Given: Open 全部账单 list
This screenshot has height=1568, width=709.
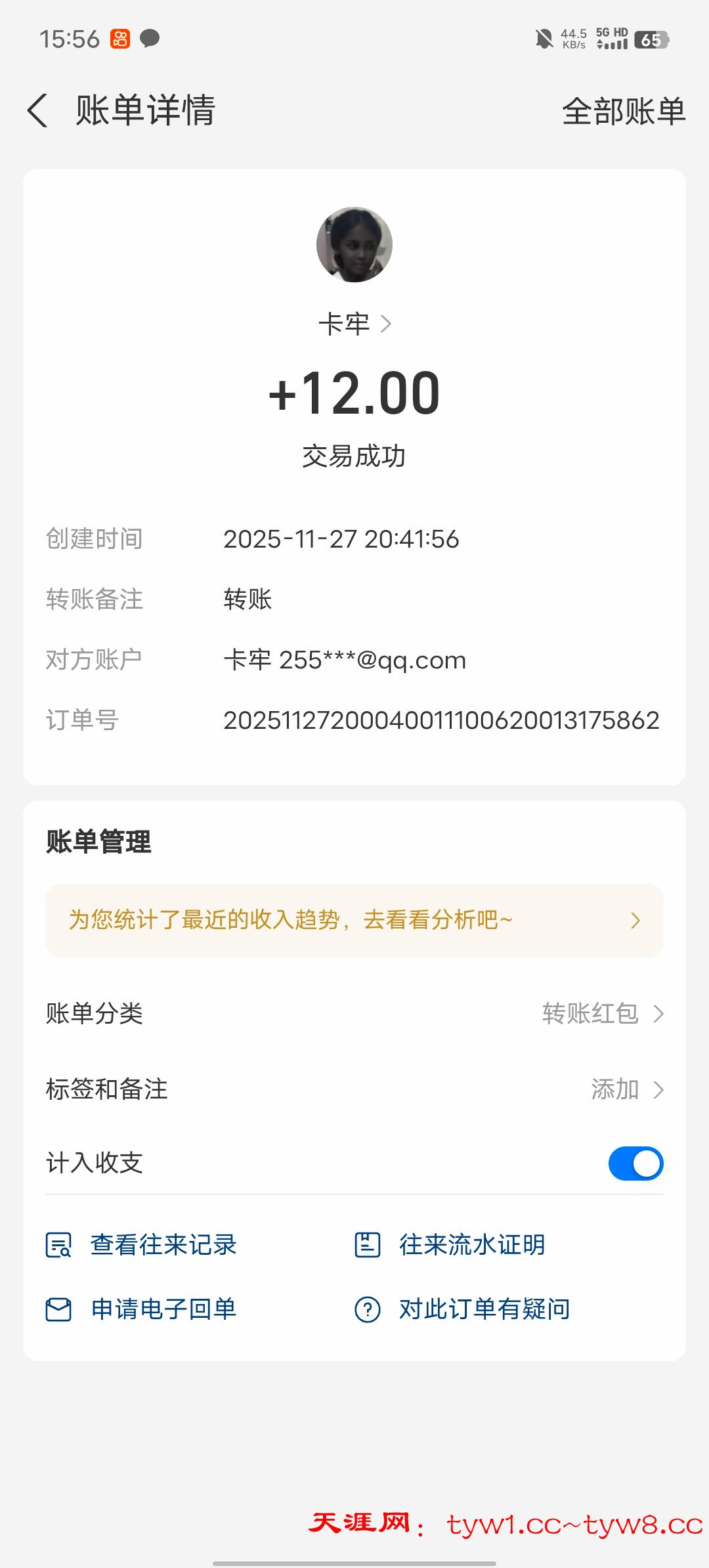Looking at the screenshot, I should click(623, 111).
